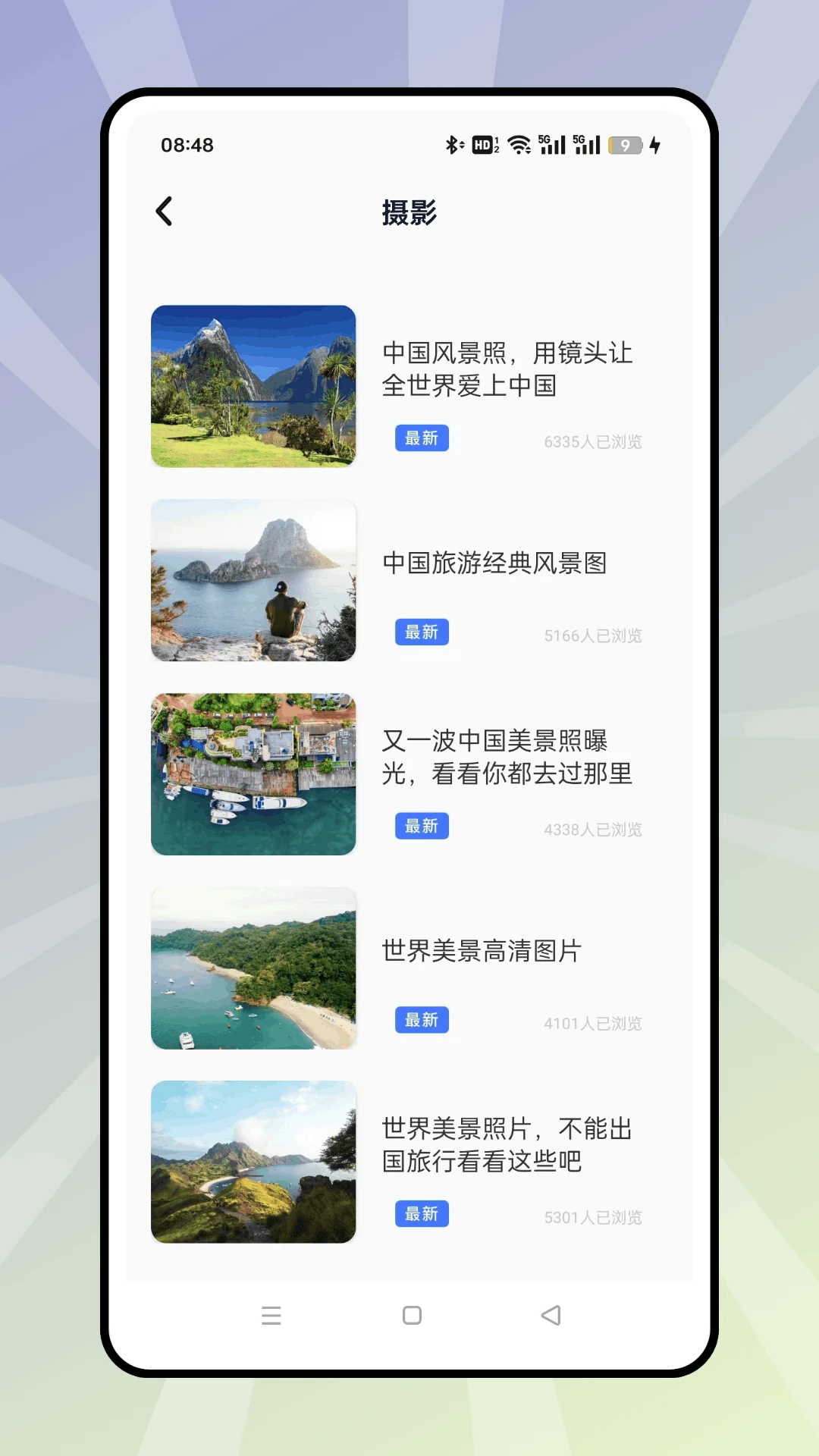Tap the 最新 badge on 中国风景照 article
819x1456 pixels.
[x=422, y=438]
